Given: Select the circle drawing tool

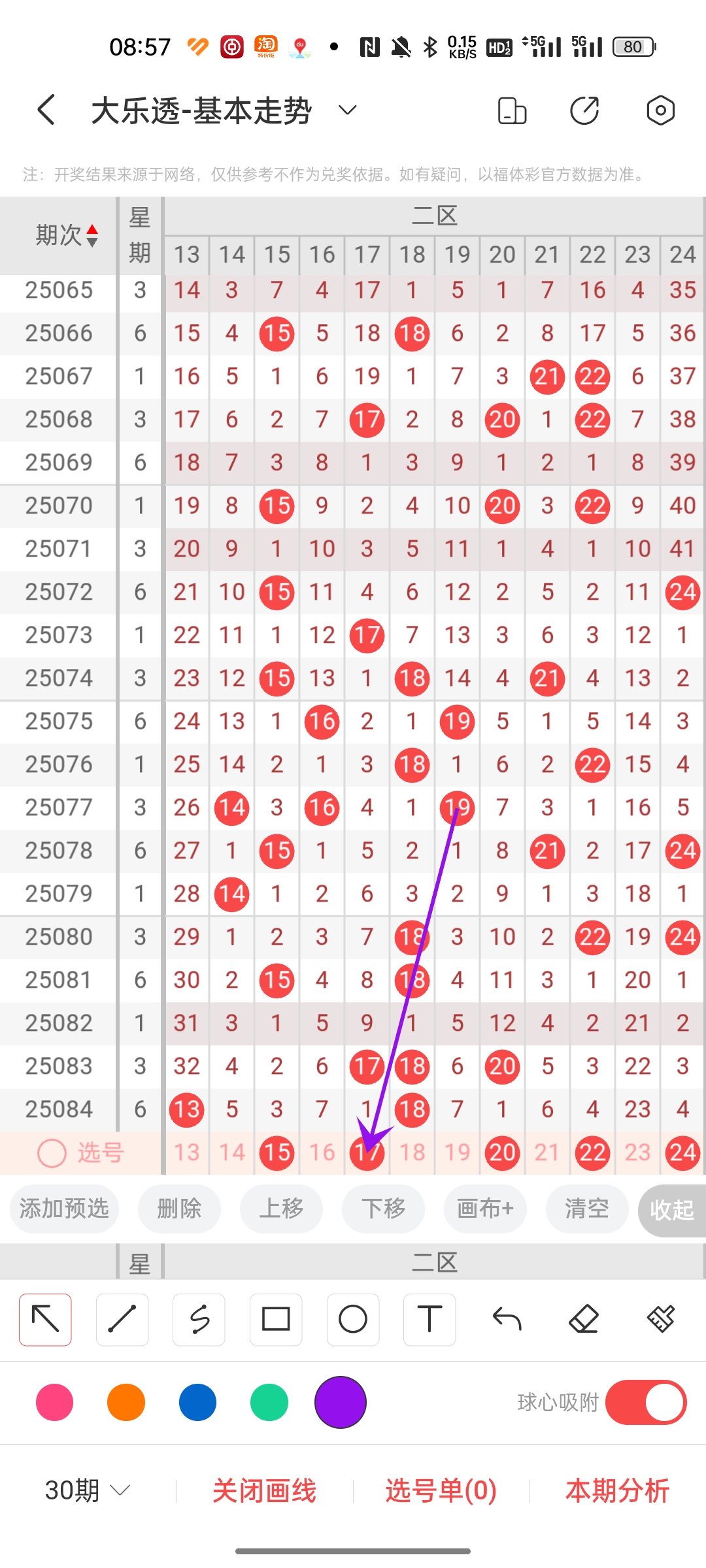Looking at the screenshot, I should pyautogui.click(x=353, y=1319).
